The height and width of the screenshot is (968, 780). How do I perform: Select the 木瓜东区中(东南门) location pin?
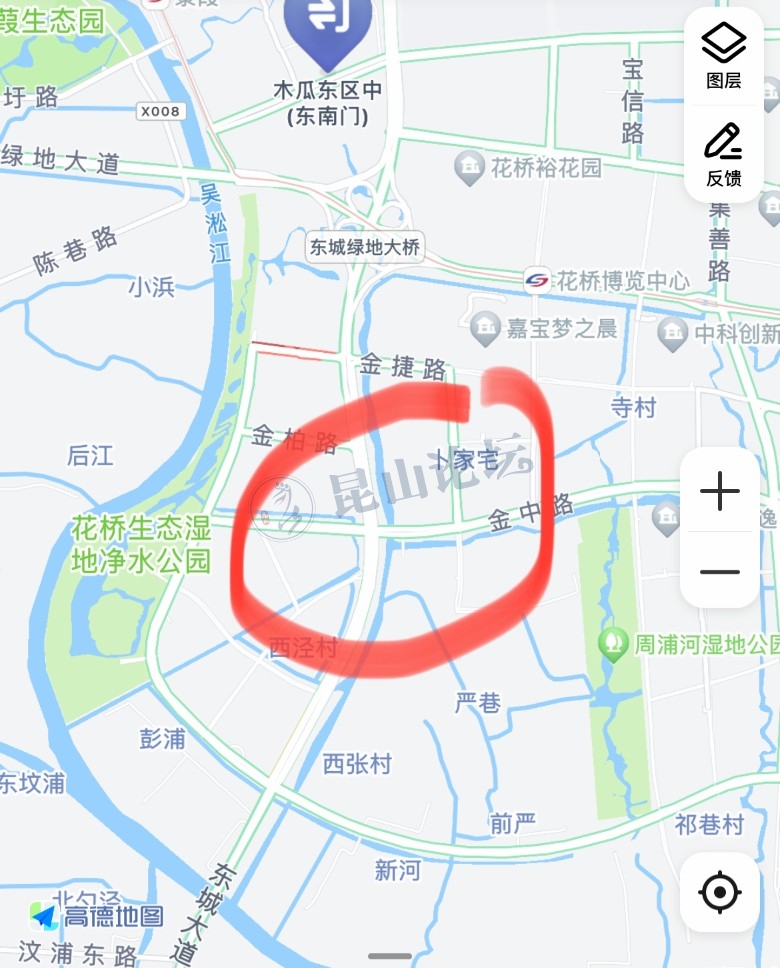click(327, 29)
